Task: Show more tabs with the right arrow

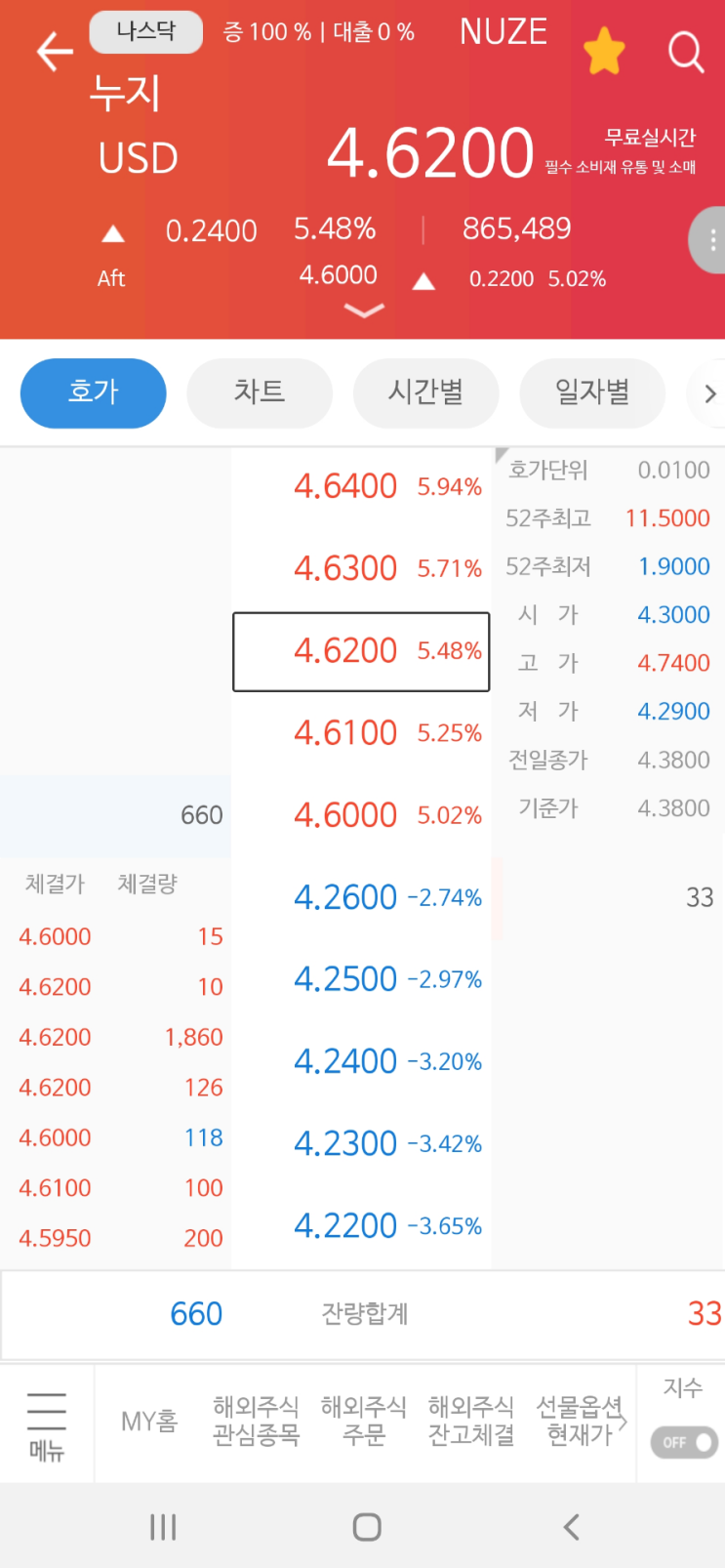Action: (x=709, y=393)
